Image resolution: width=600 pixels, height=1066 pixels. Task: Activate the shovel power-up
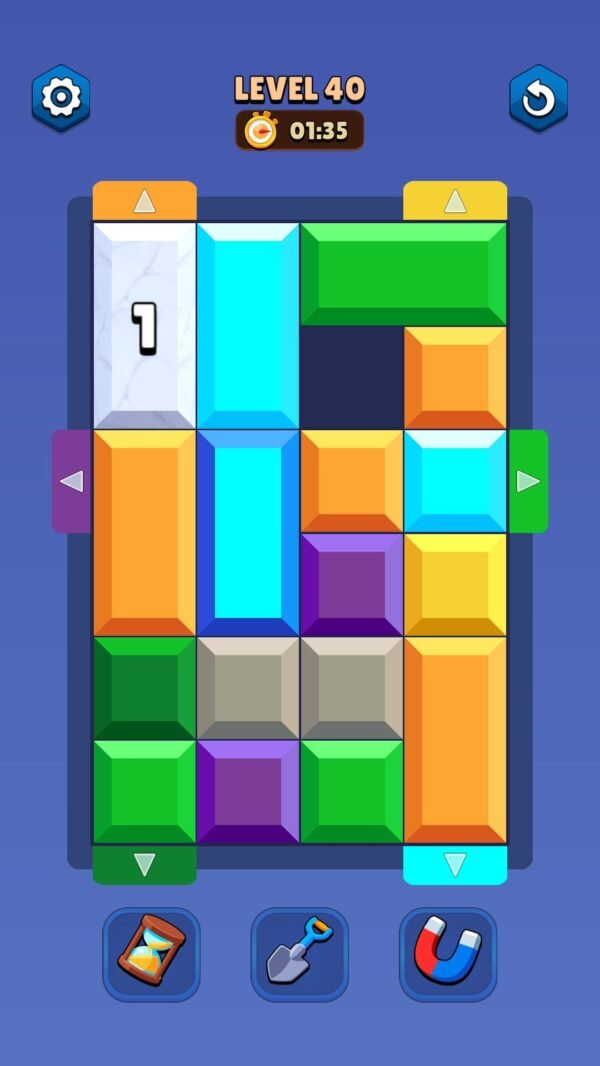click(x=299, y=954)
